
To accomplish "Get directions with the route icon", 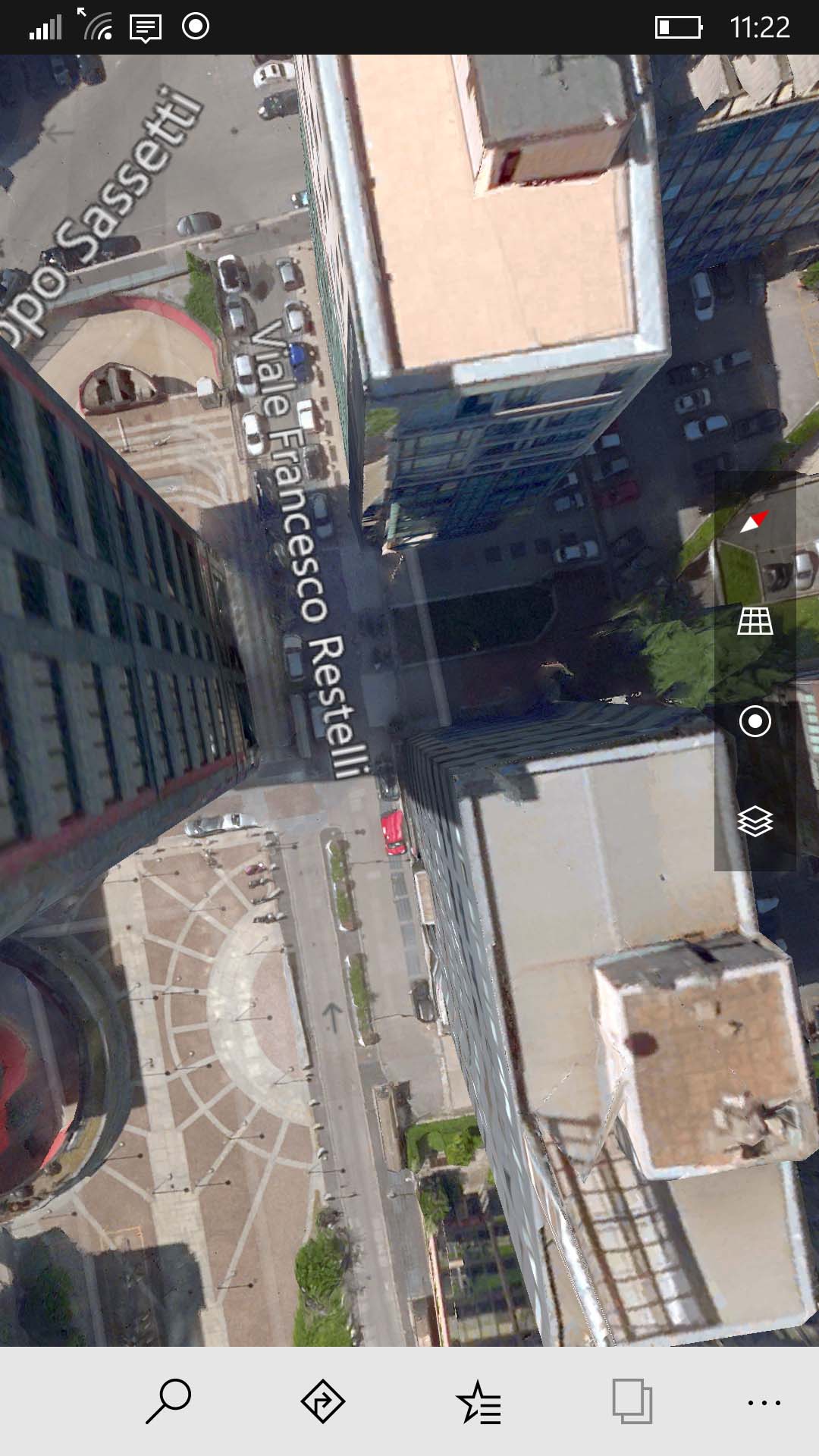I will pyautogui.click(x=323, y=1401).
